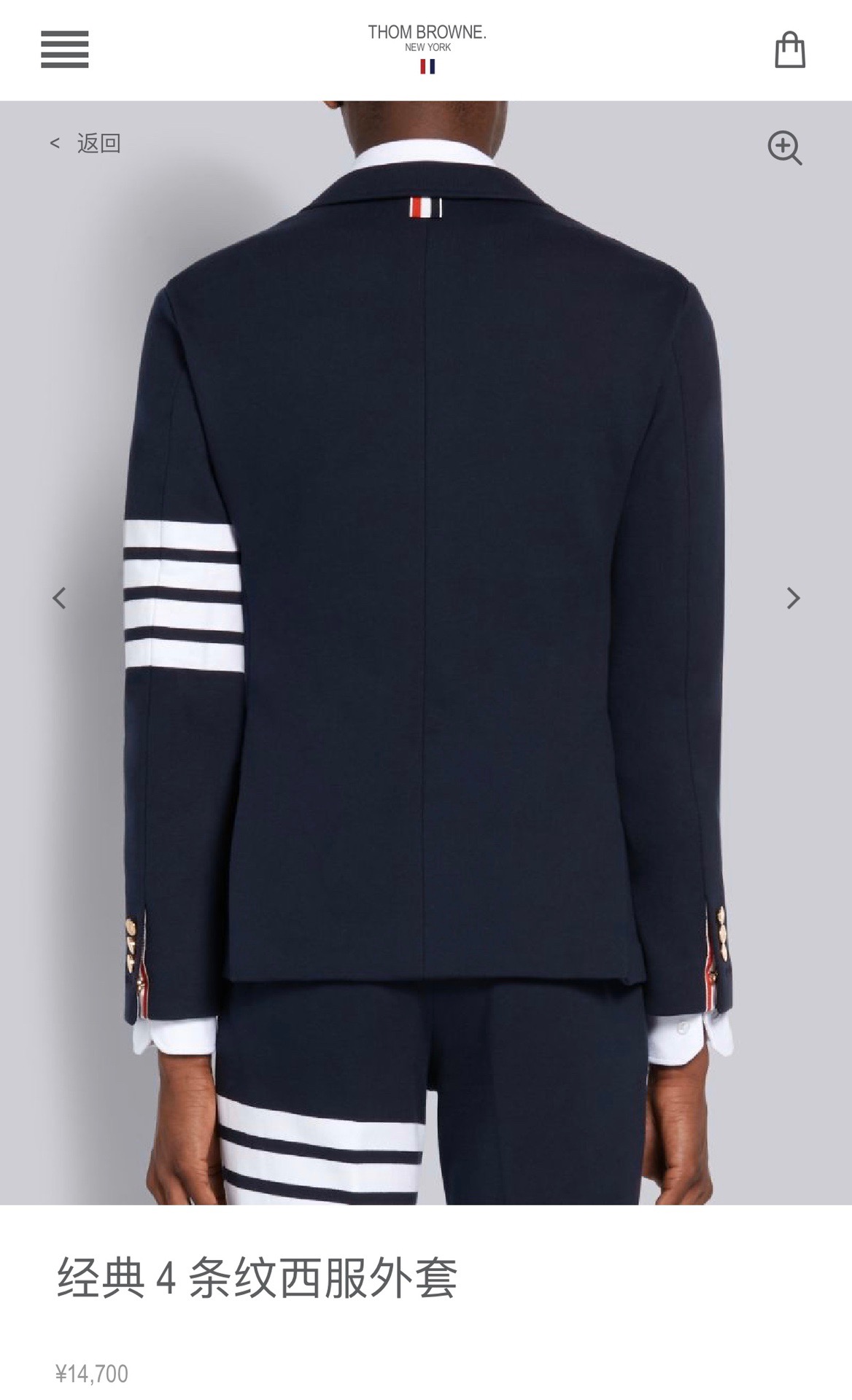Show the next product photo
Image resolution: width=852 pixels, height=1400 pixels.
click(793, 598)
